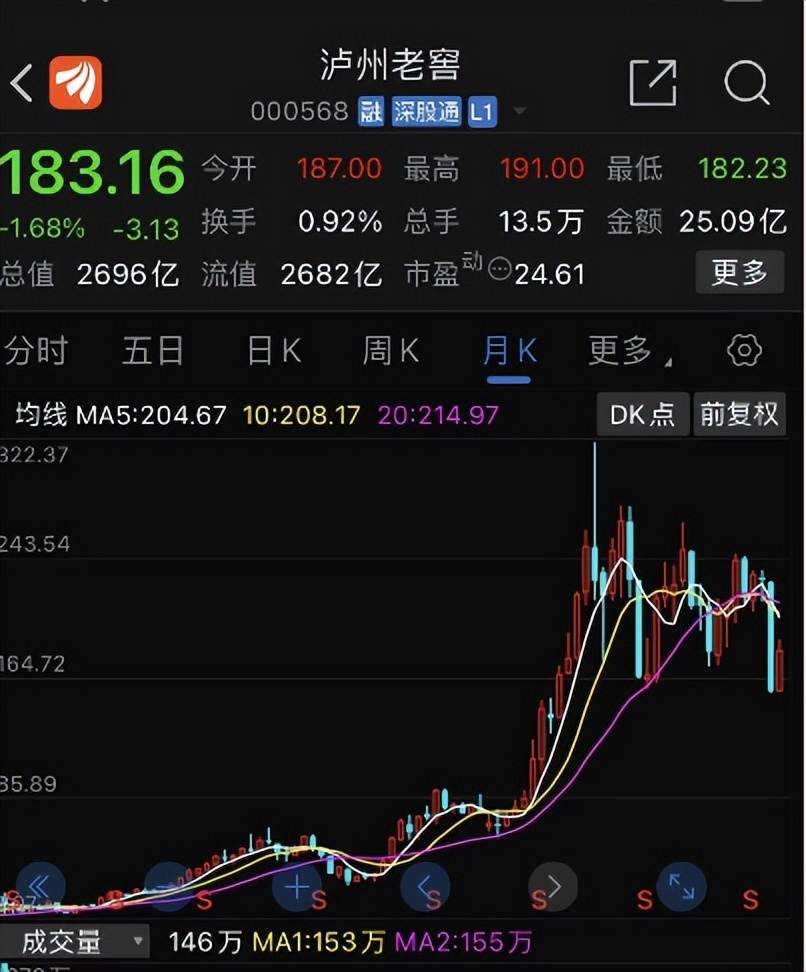The width and height of the screenshot is (806, 972).
Task: Expand the dropdown next to L1
Action: coord(520,112)
